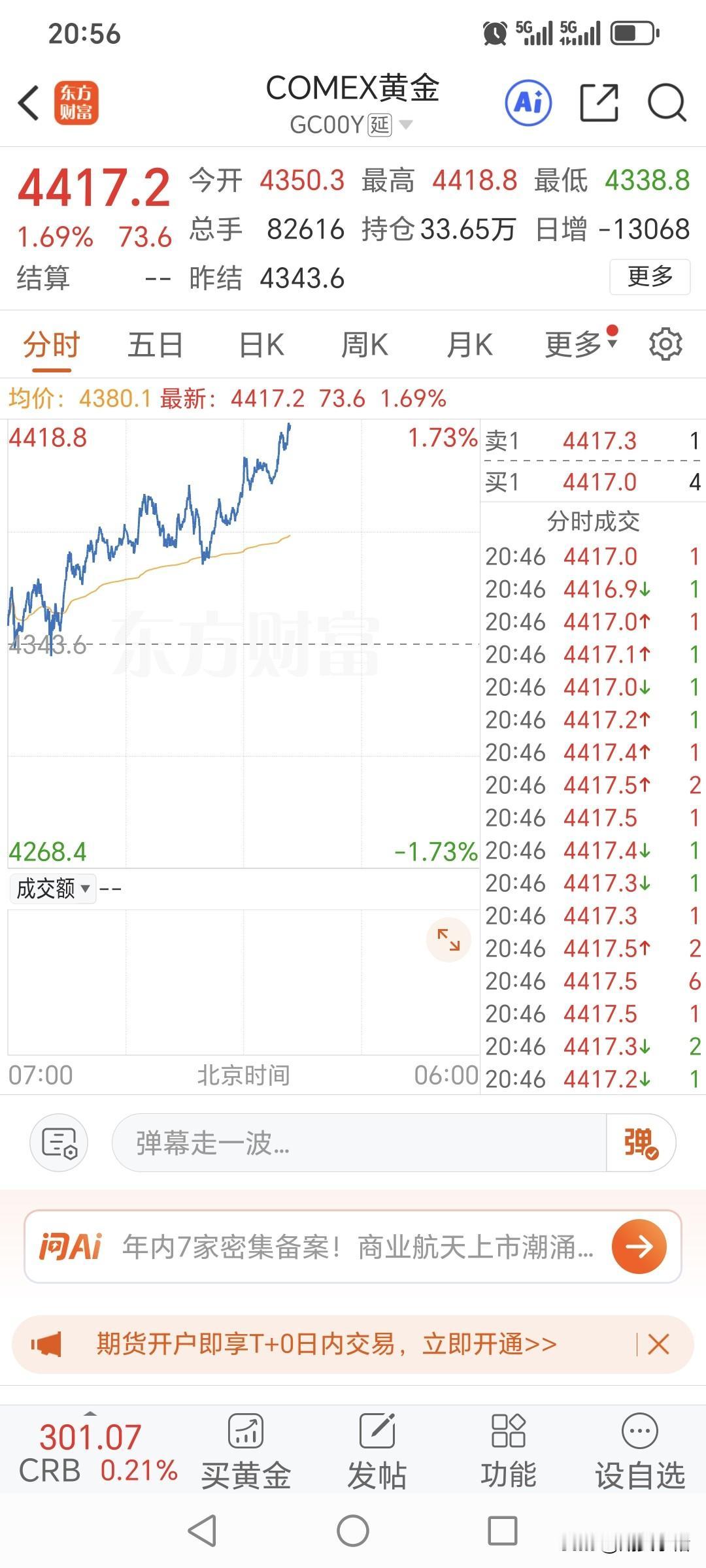Open the 成交额 indicator dropdown

click(52, 889)
